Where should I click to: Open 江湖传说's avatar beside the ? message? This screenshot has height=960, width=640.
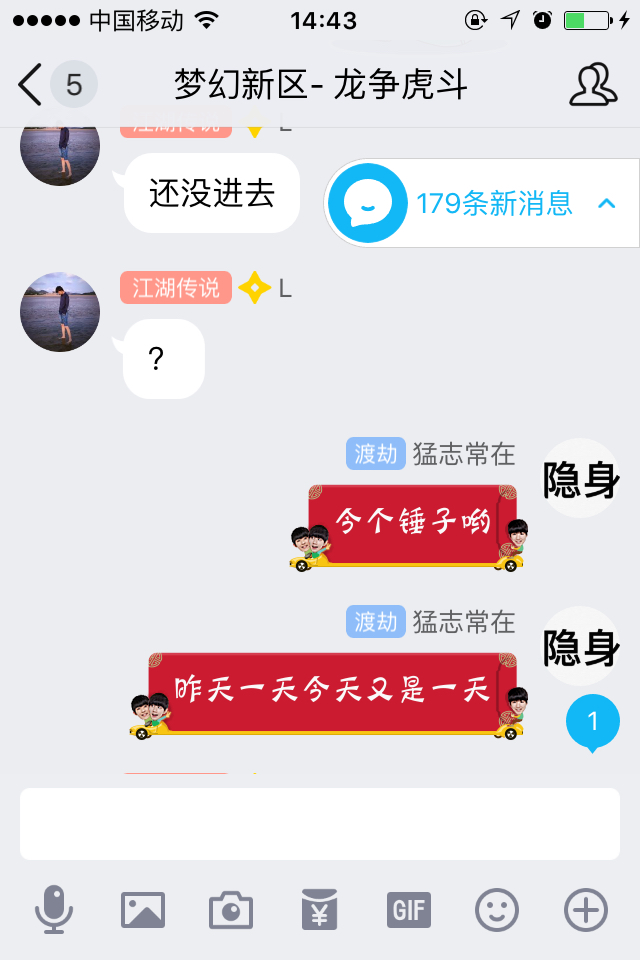coord(60,311)
